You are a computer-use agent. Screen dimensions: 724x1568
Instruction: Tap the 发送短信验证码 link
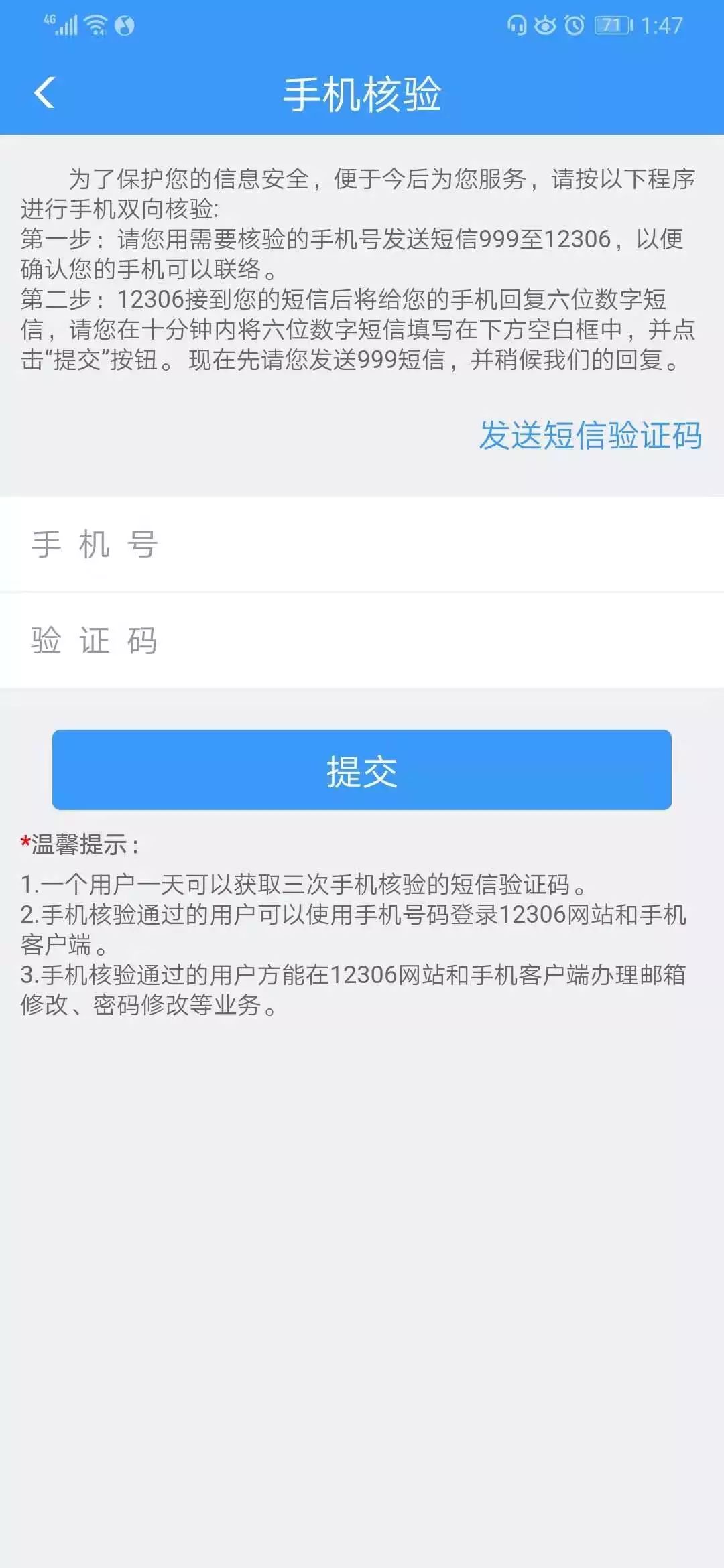[590, 436]
